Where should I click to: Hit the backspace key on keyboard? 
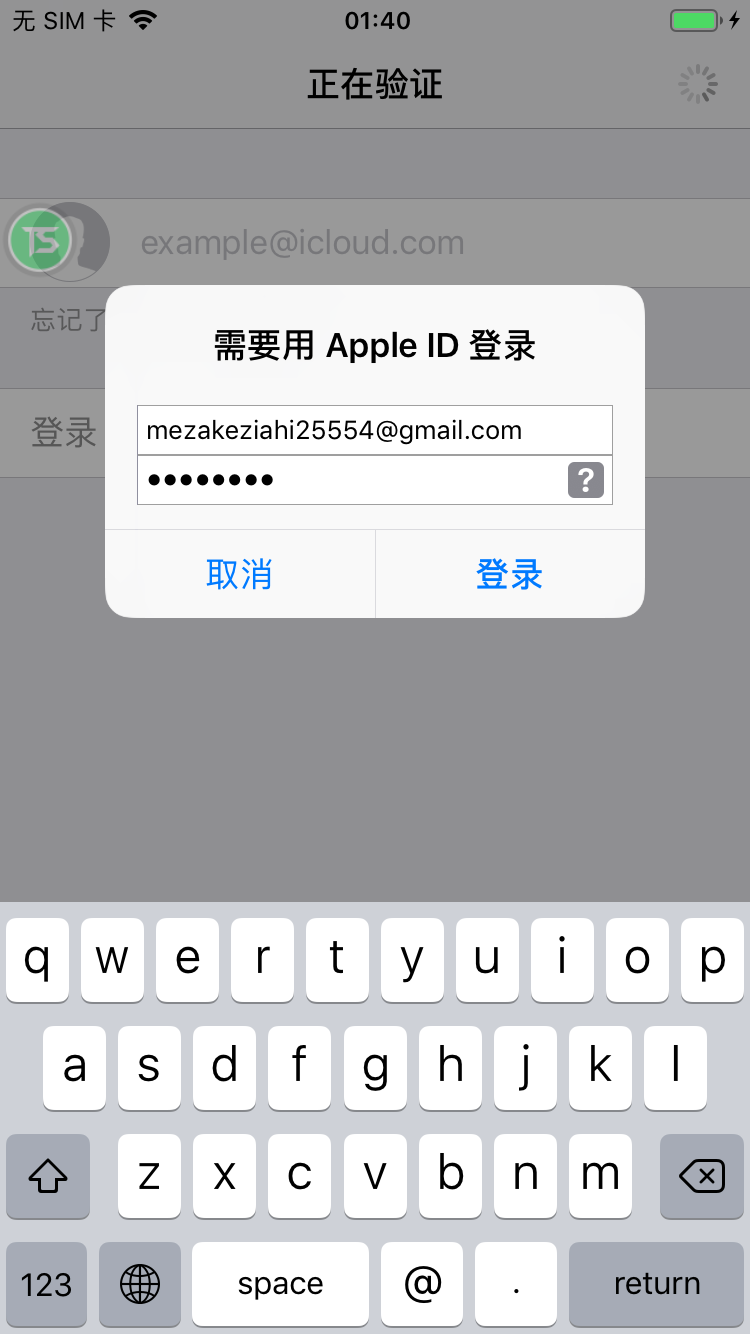702,1176
